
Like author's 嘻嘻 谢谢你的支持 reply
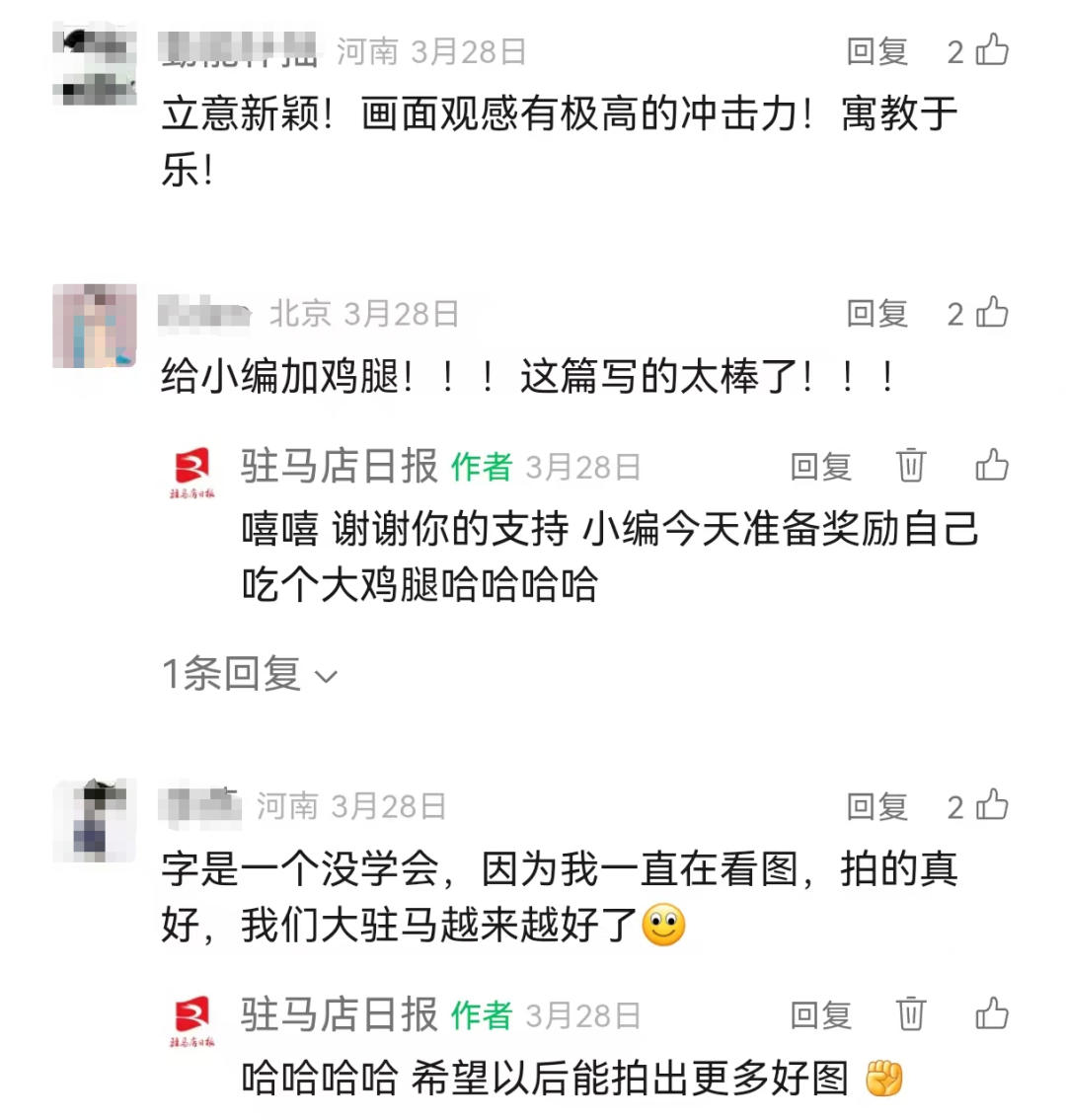click(992, 465)
